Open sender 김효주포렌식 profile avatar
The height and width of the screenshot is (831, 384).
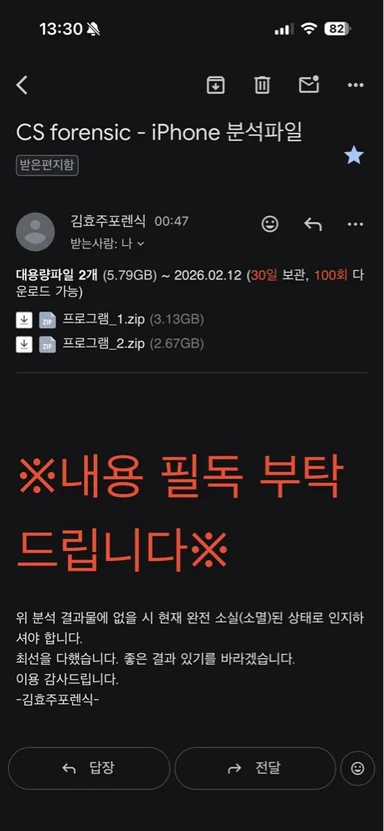pyautogui.click(x=35, y=232)
